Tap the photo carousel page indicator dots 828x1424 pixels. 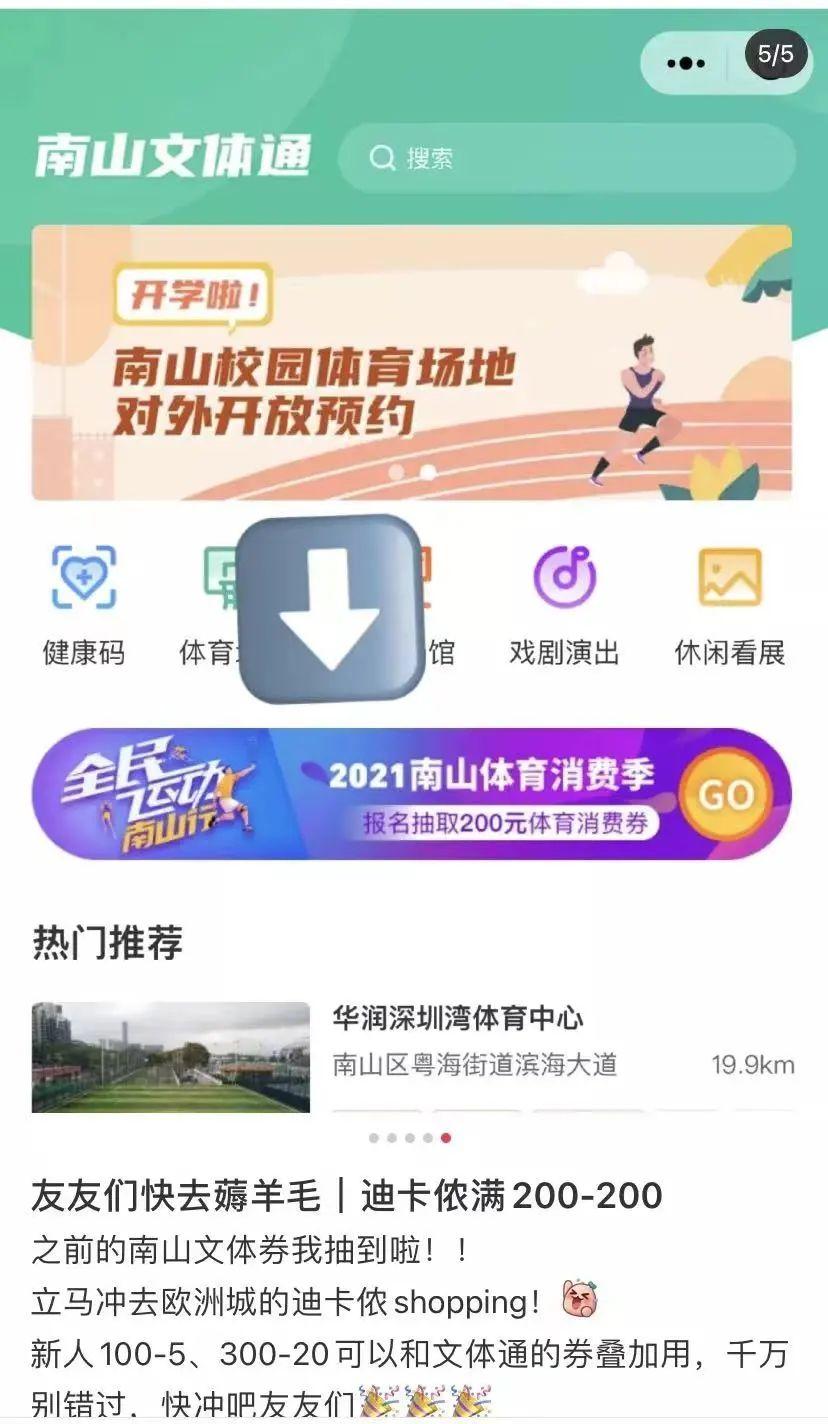point(410,1138)
